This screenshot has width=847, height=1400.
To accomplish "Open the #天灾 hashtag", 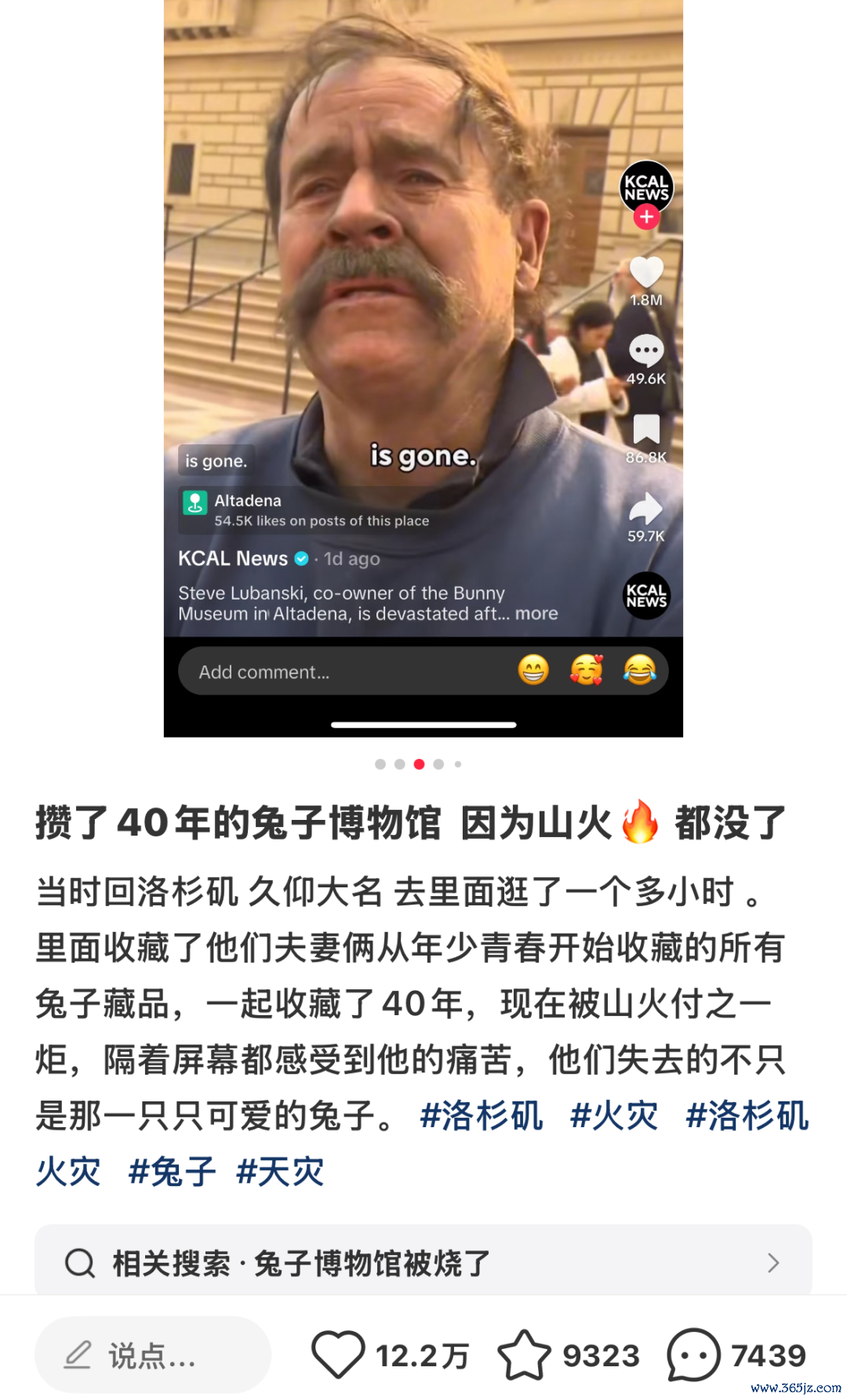I will 280,1172.
